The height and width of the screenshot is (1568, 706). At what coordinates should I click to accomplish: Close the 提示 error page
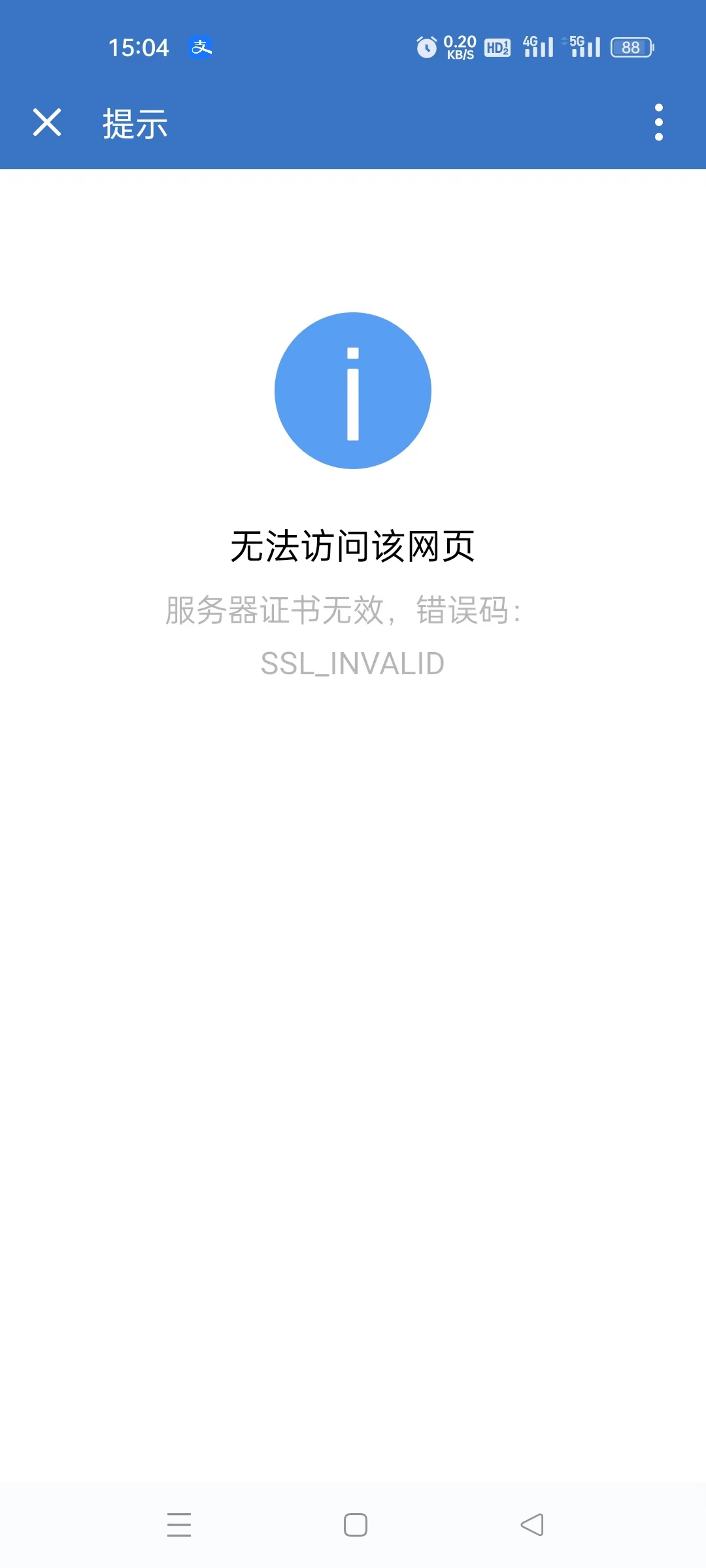pyautogui.click(x=47, y=122)
